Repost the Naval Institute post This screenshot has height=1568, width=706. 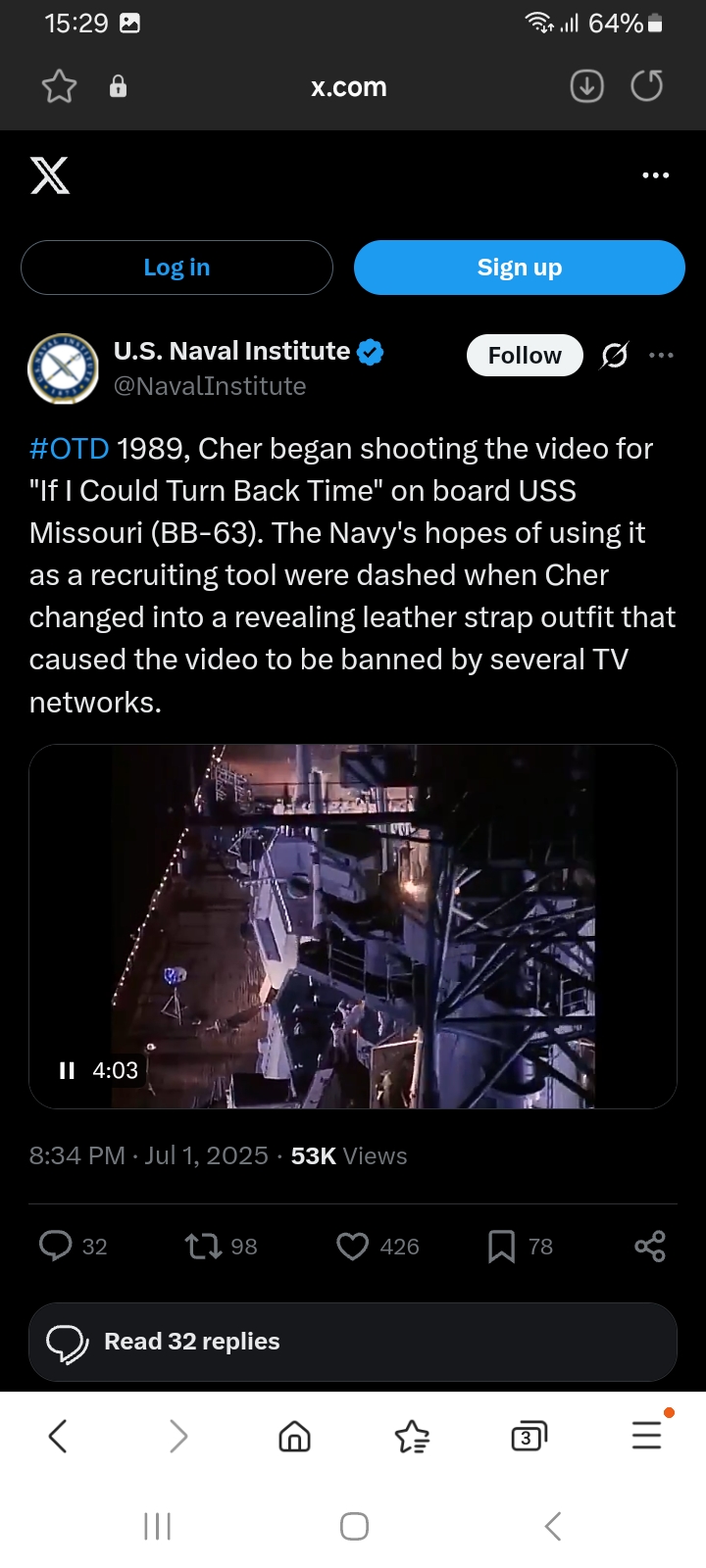pos(203,1247)
